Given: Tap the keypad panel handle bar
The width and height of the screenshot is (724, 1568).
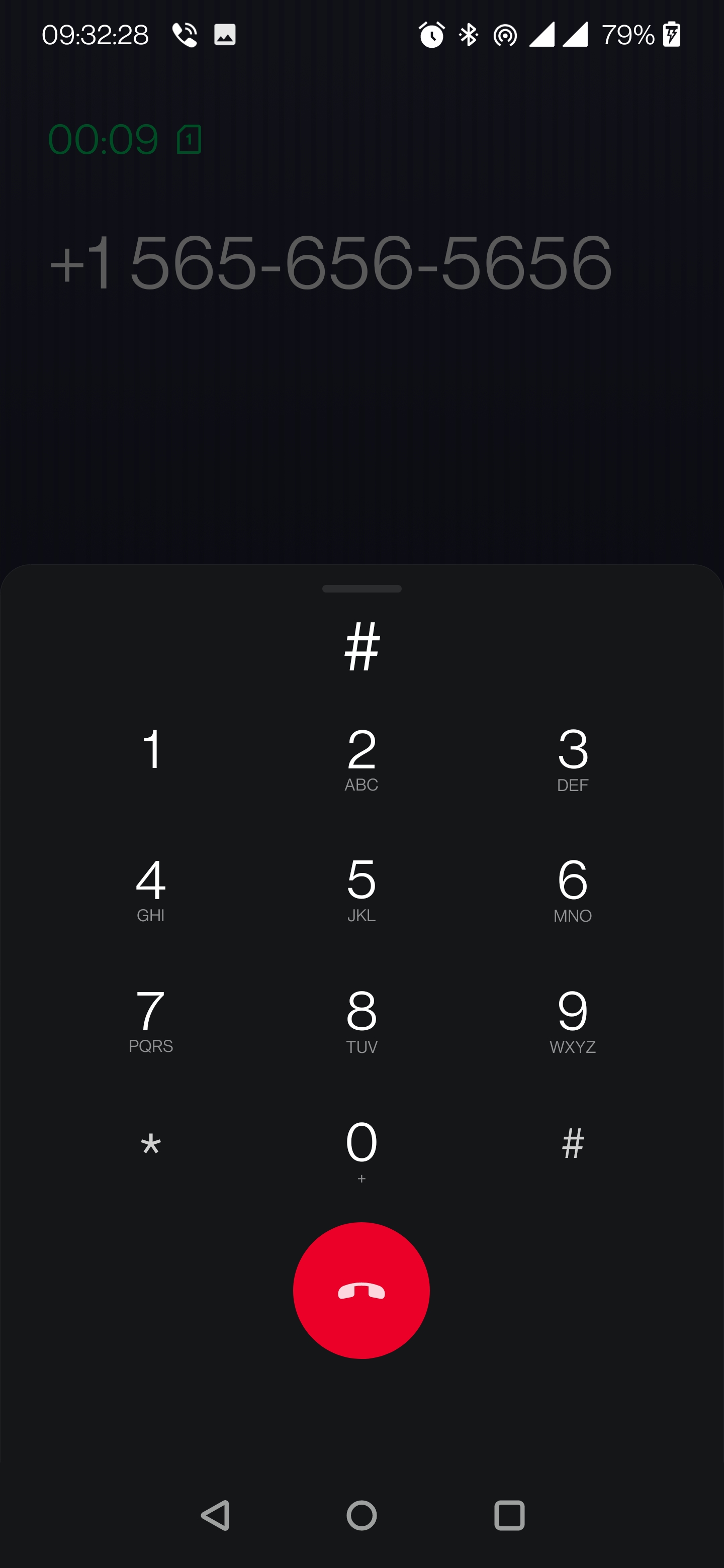Looking at the screenshot, I should 361,589.
